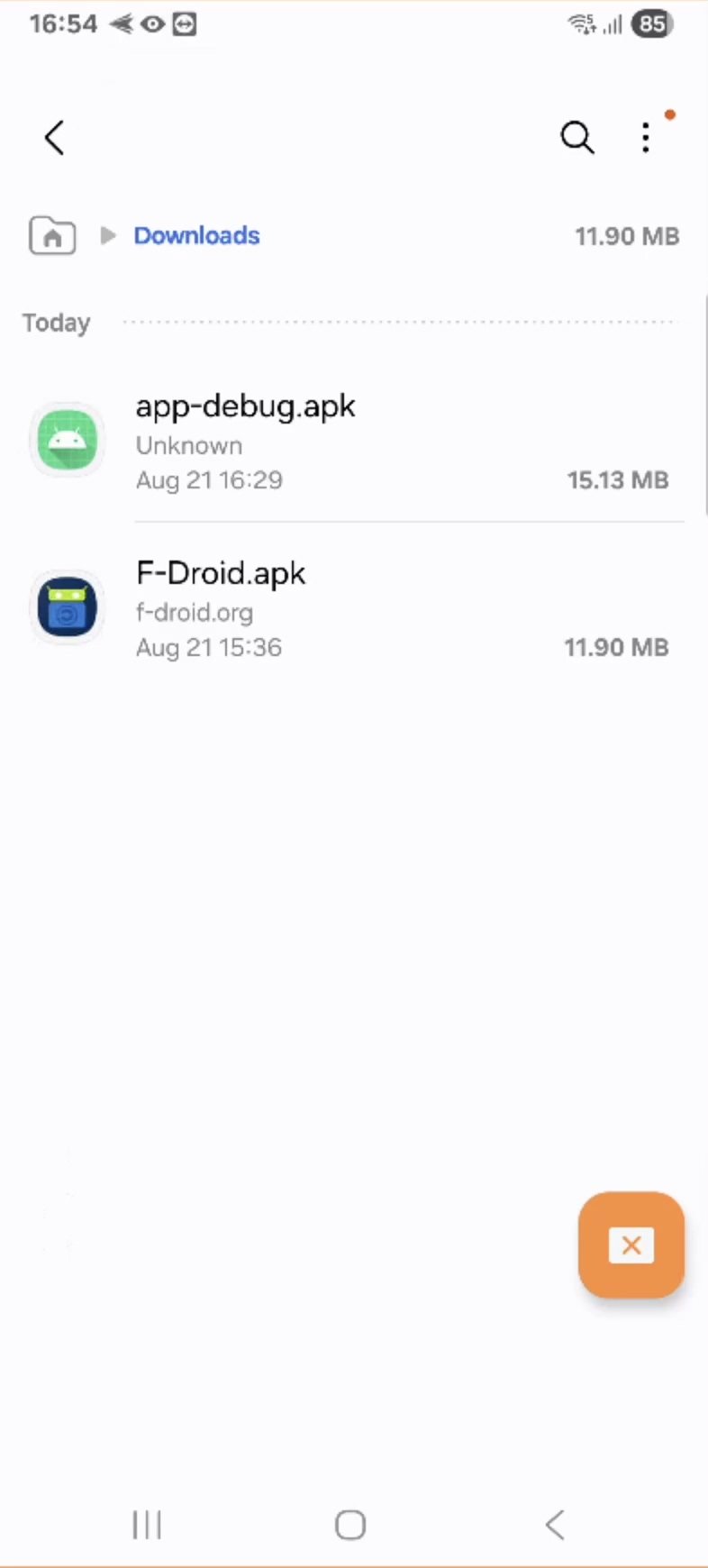Open the three-dot overflow menu

(646, 138)
